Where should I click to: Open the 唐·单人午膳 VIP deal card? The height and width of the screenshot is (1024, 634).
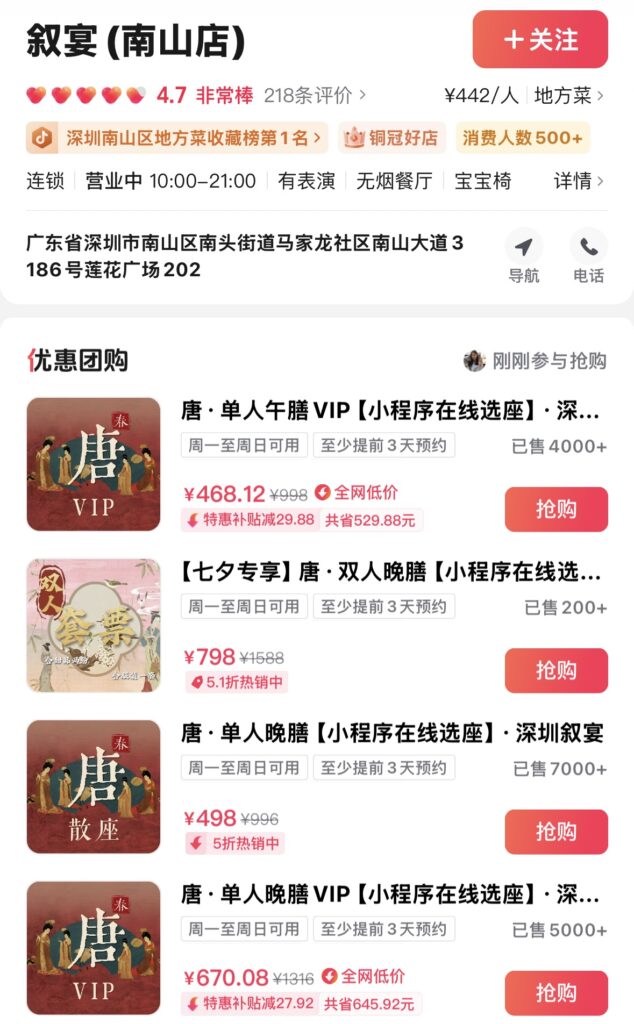coord(390,412)
